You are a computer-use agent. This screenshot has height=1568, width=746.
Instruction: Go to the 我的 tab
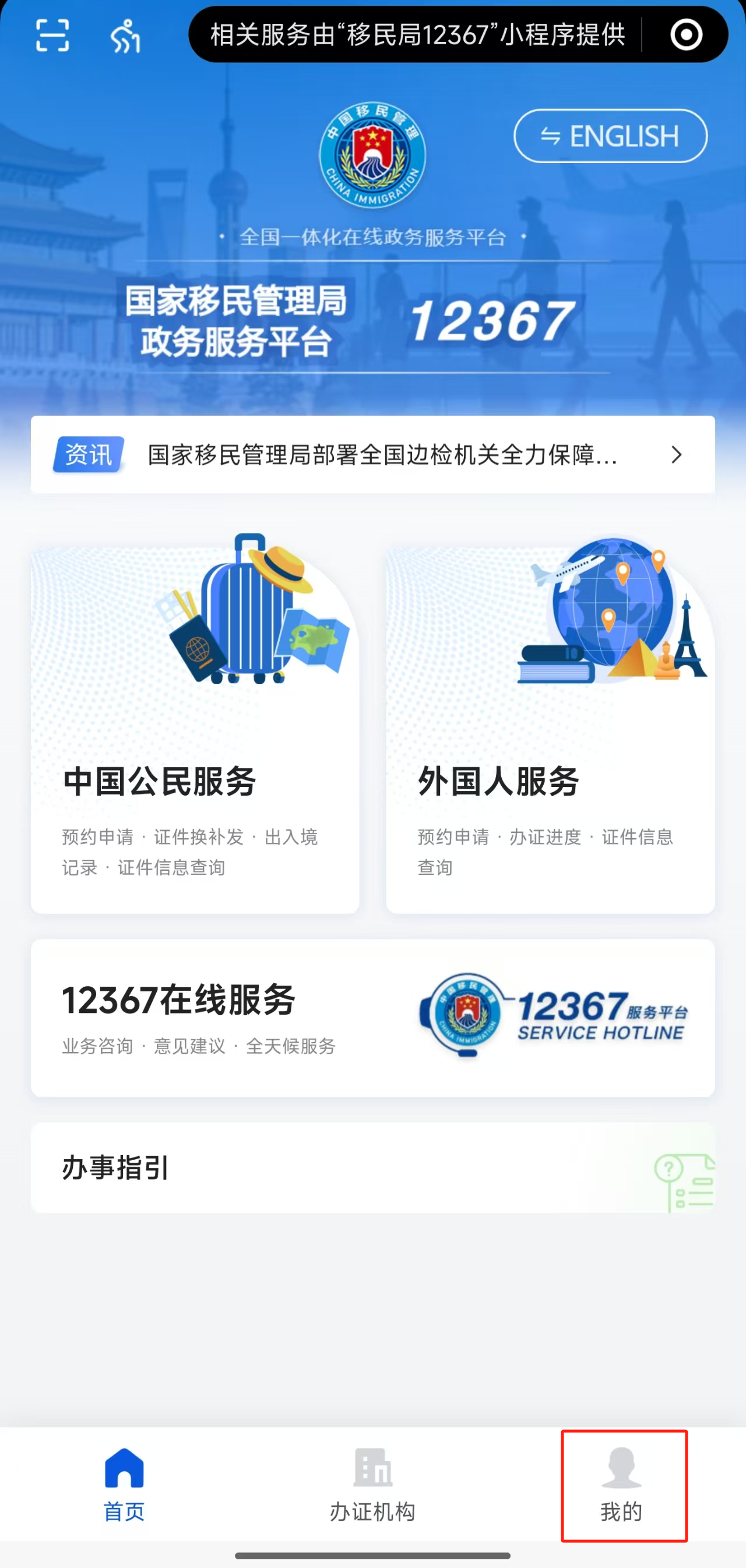(x=622, y=1485)
